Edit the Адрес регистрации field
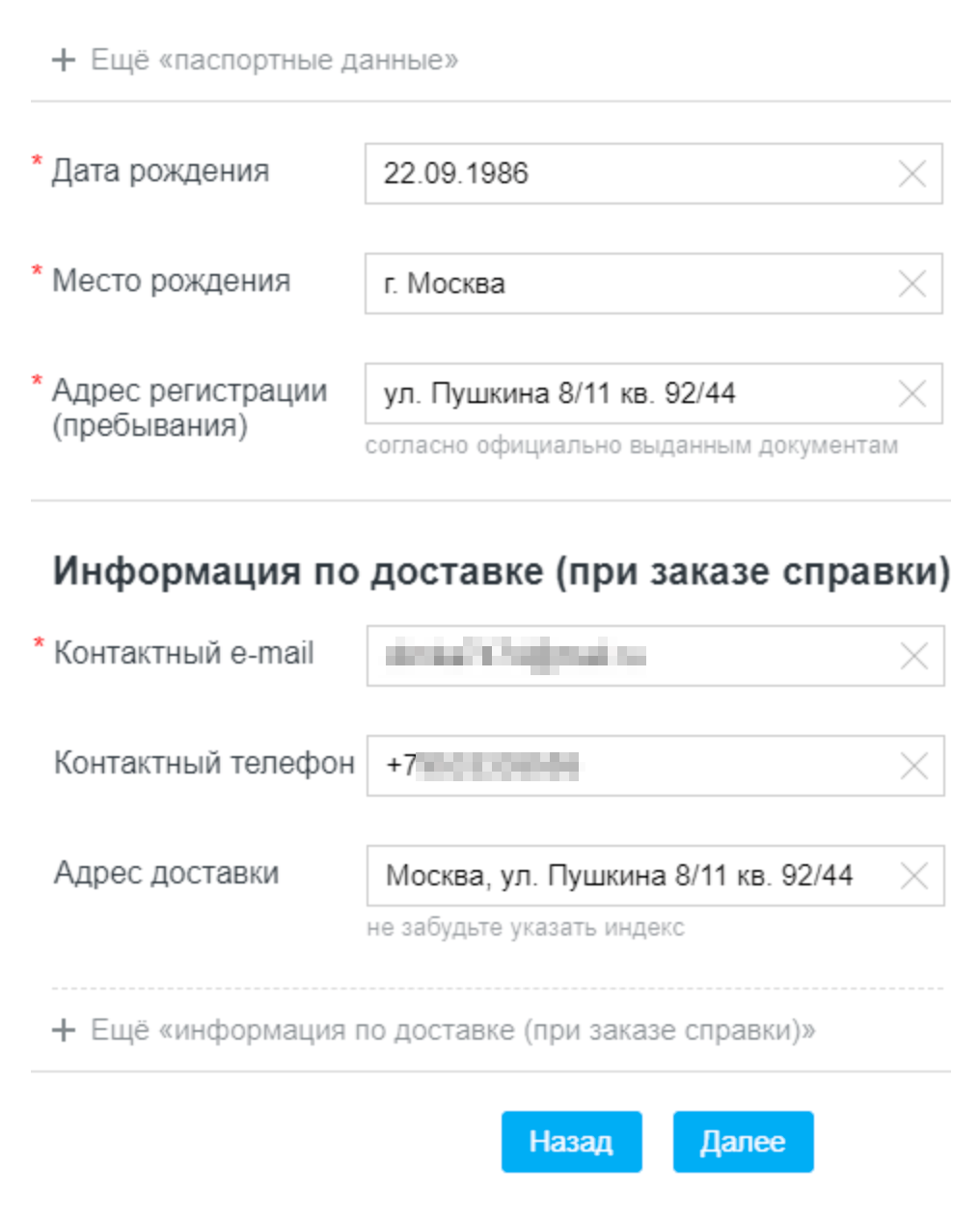980x1221 pixels. (x=627, y=393)
